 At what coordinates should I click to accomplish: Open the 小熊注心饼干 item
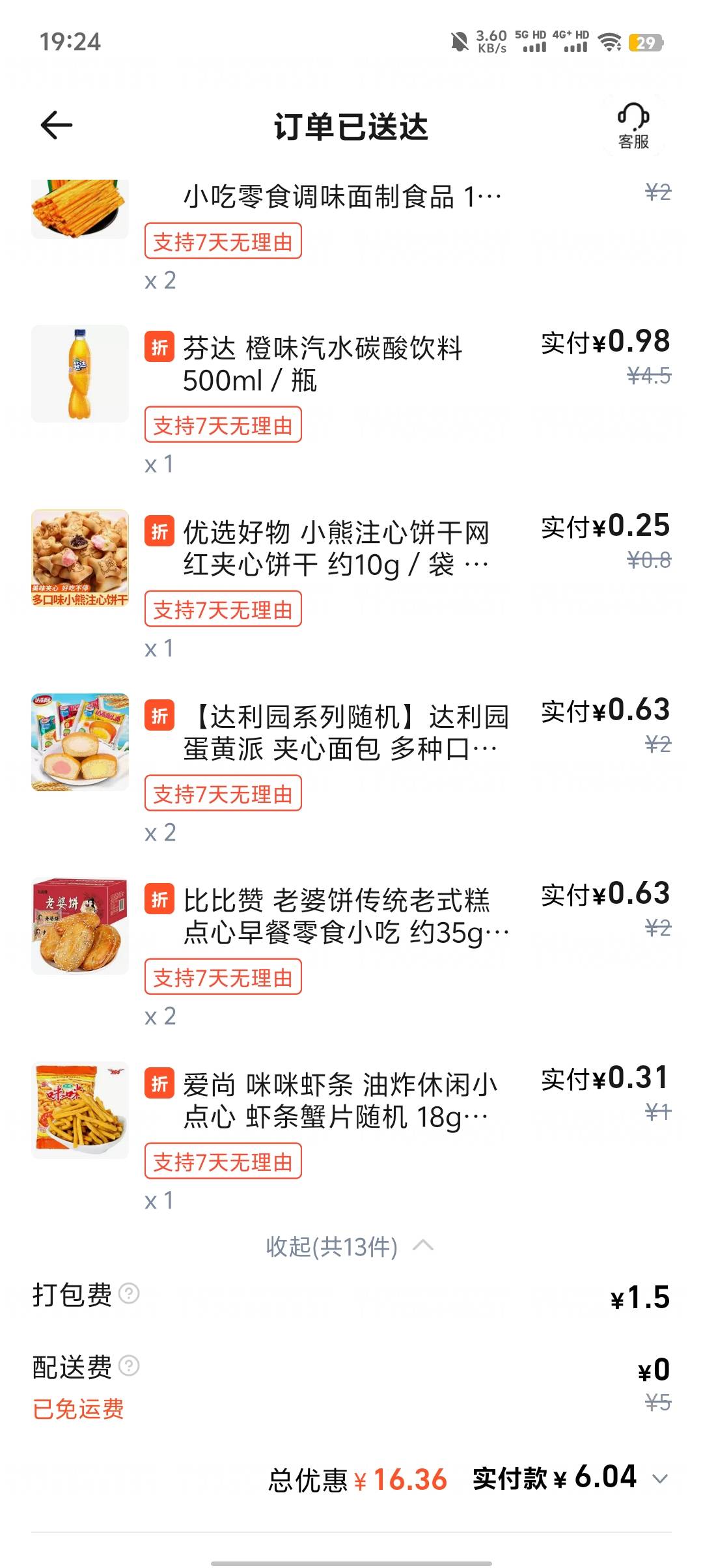coord(335,548)
